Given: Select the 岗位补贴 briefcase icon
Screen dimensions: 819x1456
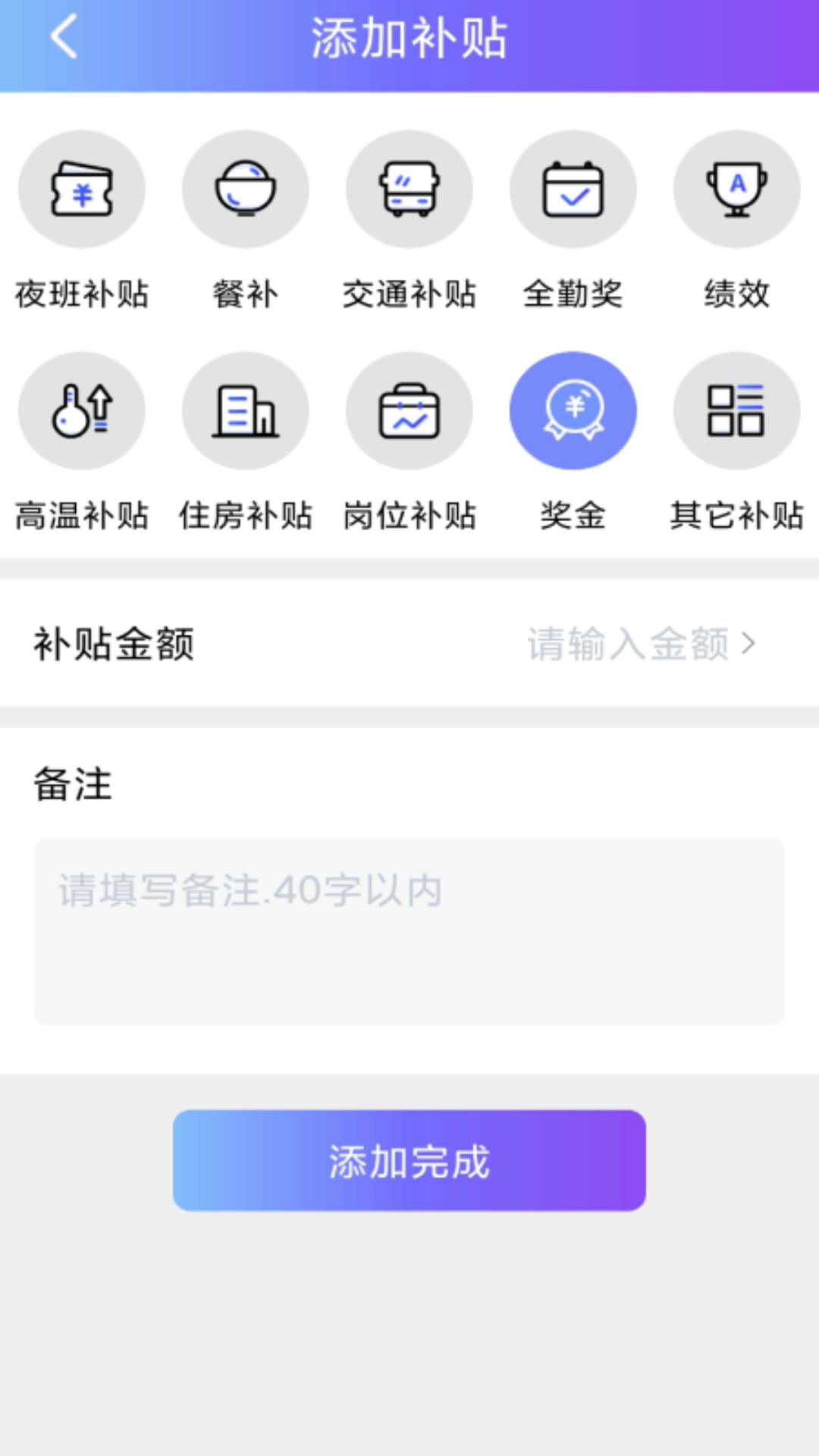Looking at the screenshot, I should (x=409, y=410).
